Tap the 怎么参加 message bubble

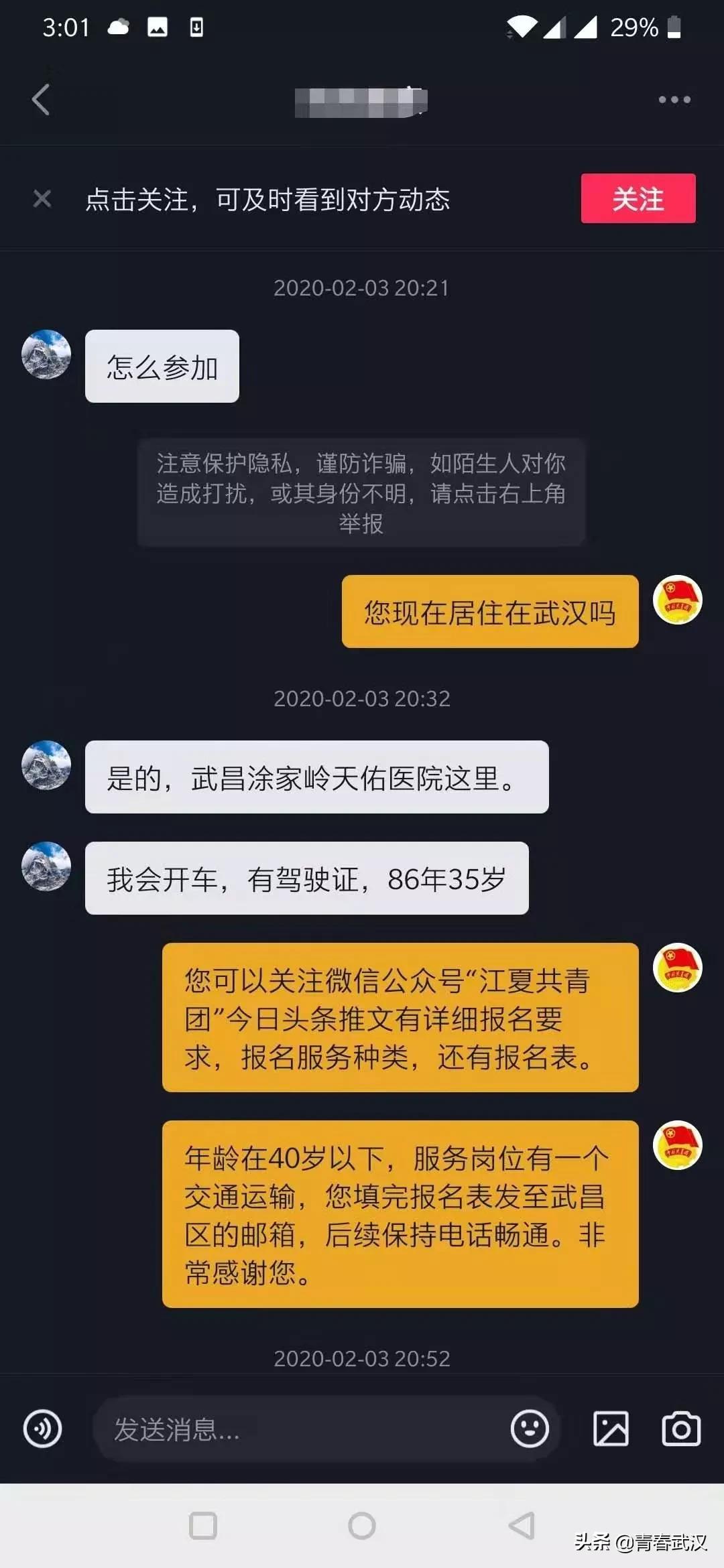[162, 365]
